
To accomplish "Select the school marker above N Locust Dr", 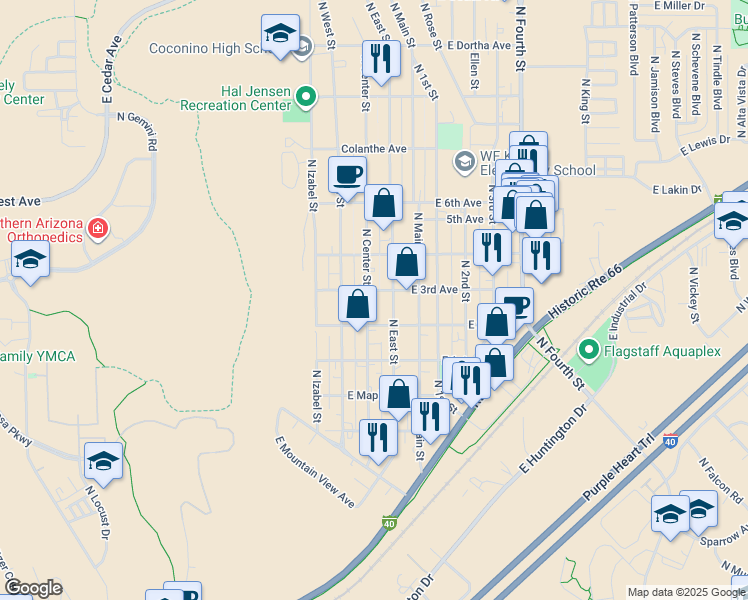I will [x=103, y=462].
